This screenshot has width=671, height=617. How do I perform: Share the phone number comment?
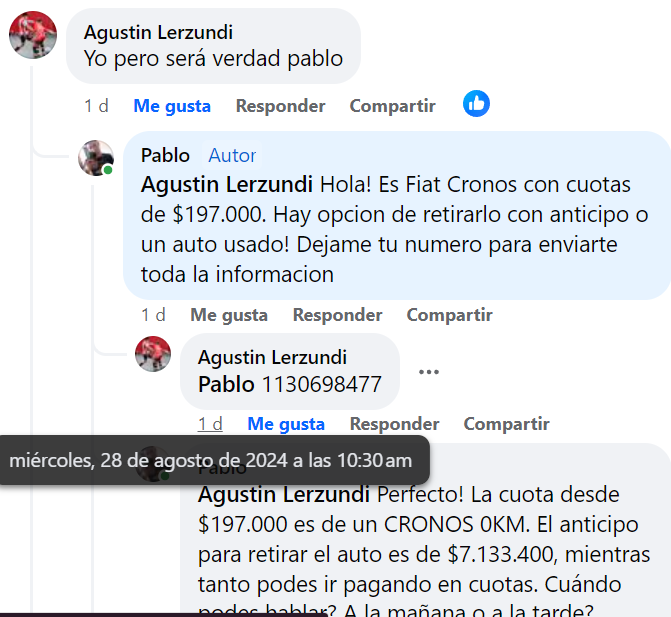coord(506,424)
